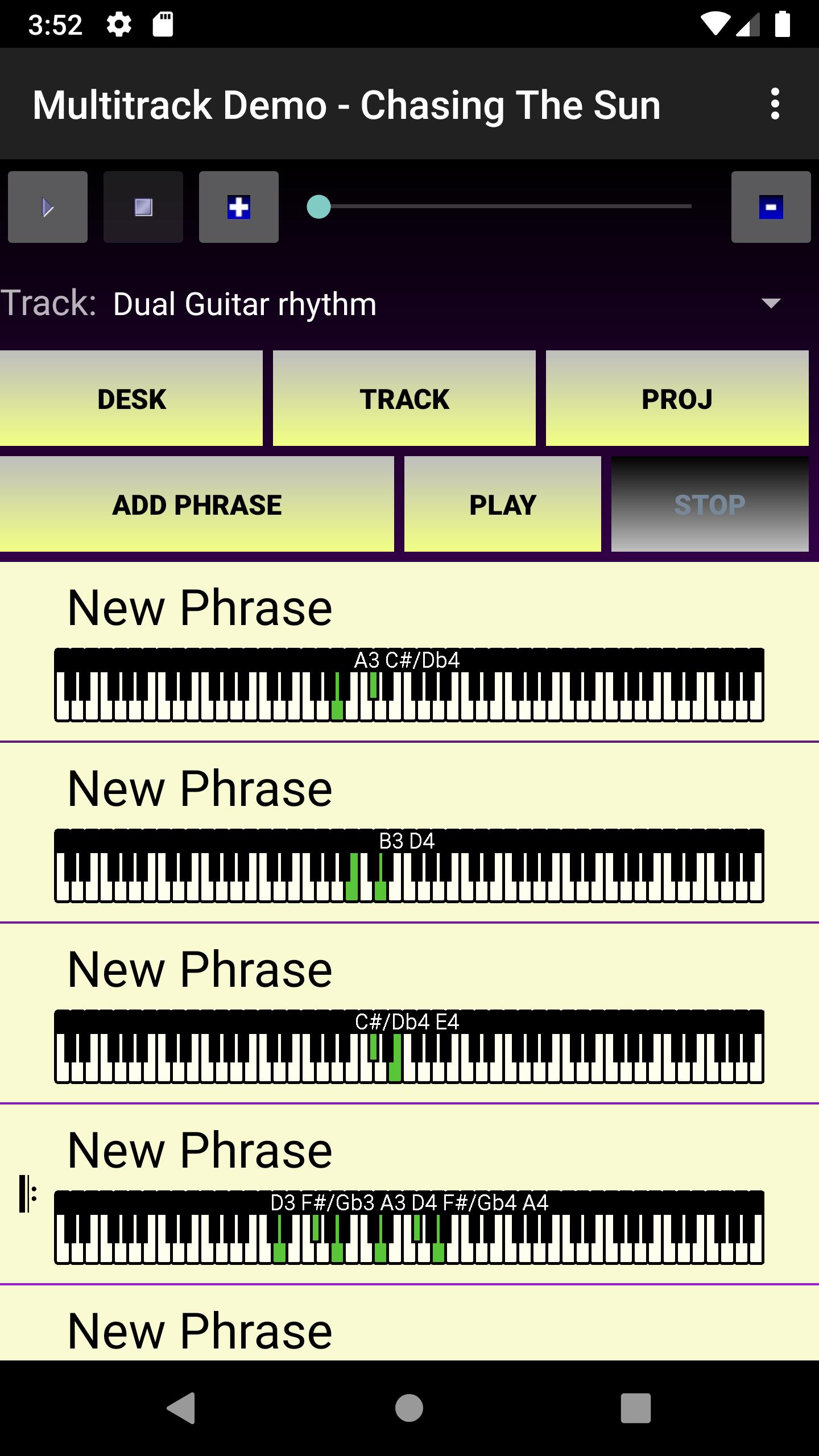
Task: Open the TRACK settings
Action: (x=404, y=398)
